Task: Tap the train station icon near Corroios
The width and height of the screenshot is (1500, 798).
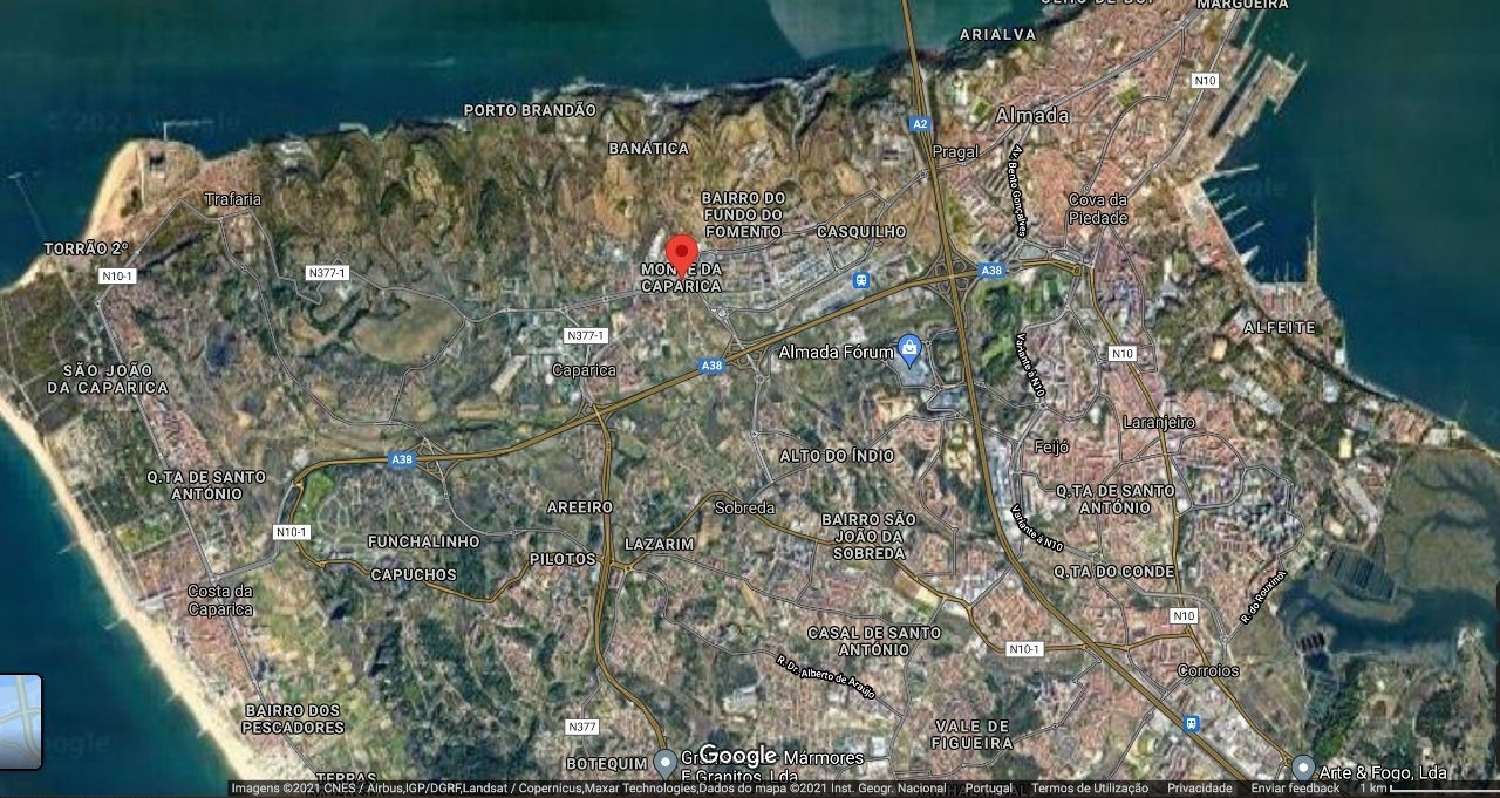Action: coord(1190,723)
